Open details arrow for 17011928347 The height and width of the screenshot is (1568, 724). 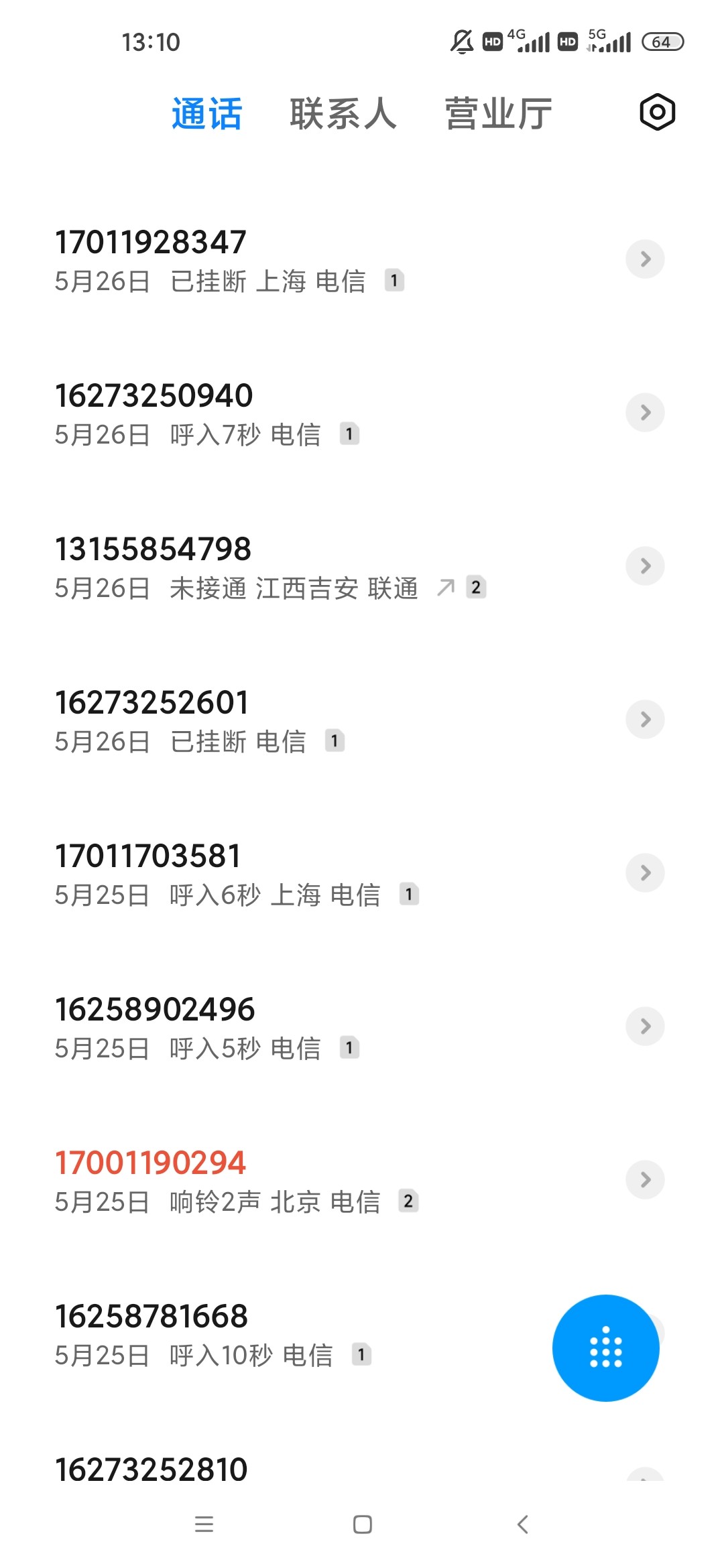click(645, 259)
